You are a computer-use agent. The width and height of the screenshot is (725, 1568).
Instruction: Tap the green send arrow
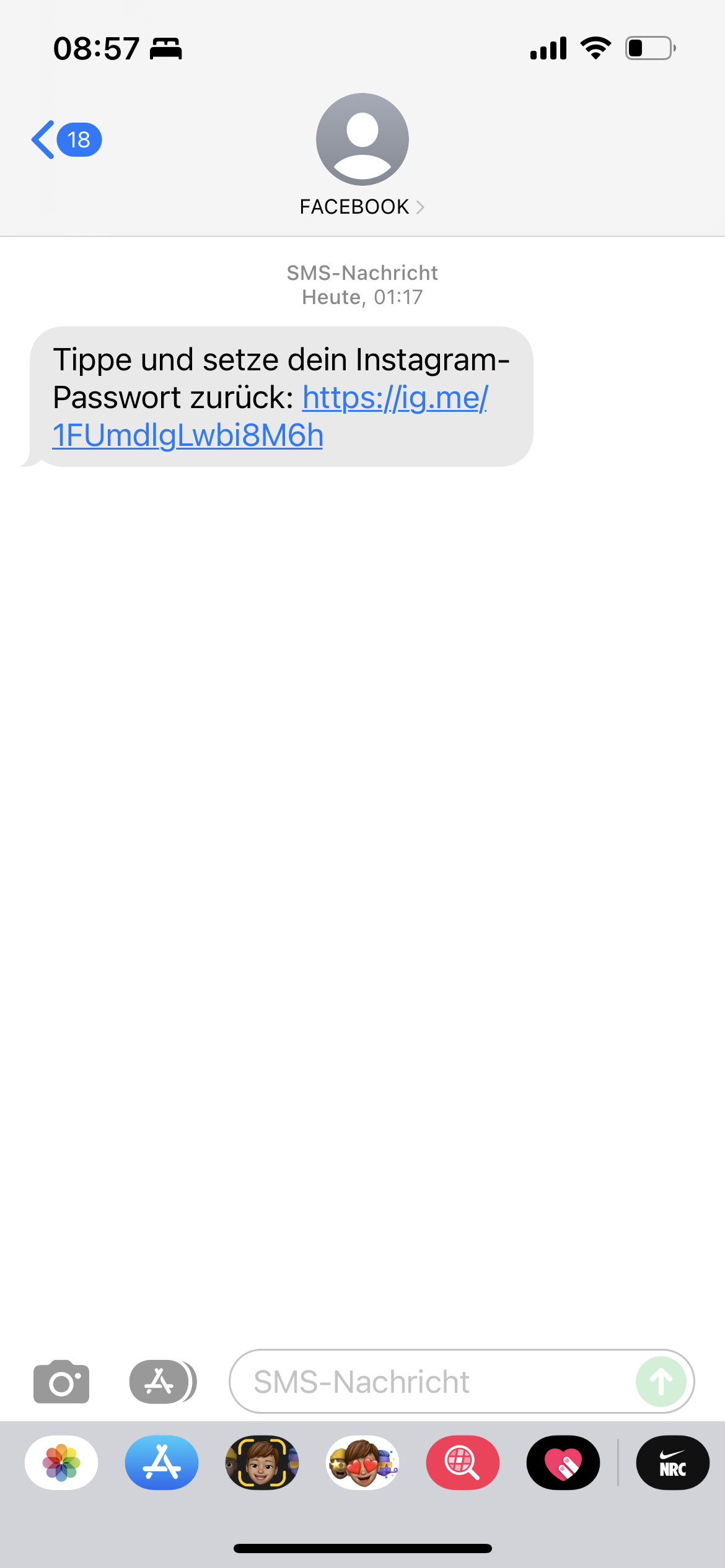[x=661, y=1382]
